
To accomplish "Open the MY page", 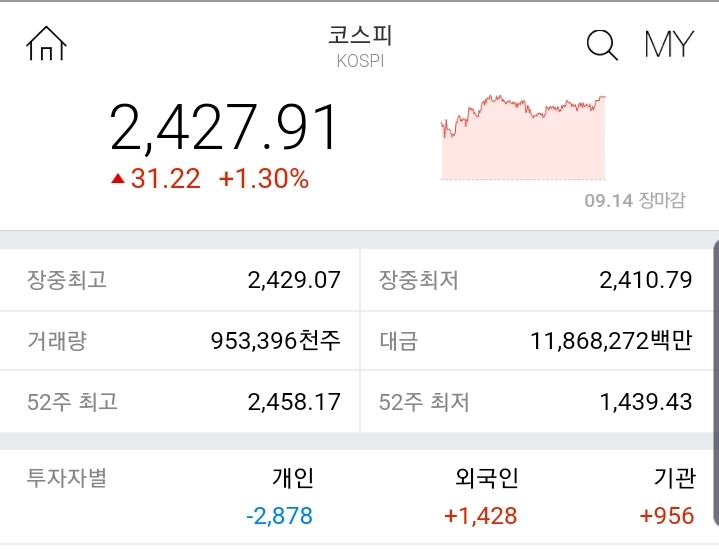I will point(669,45).
